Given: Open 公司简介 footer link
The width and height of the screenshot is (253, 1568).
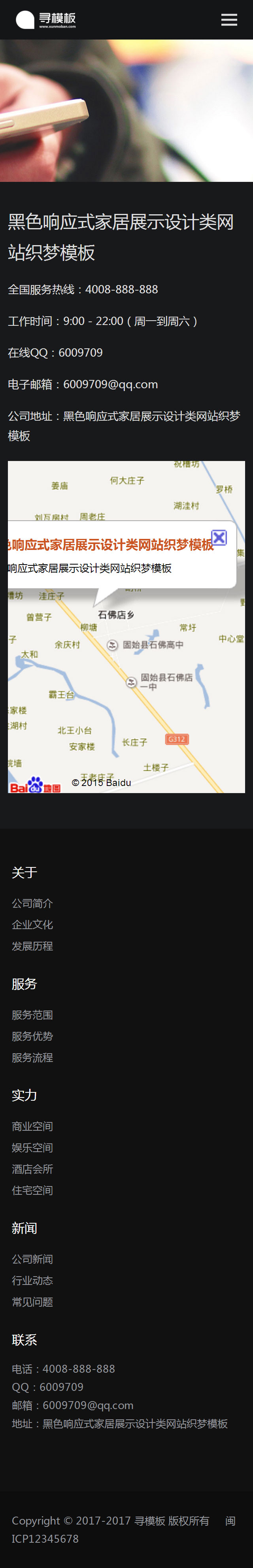Looking at the screenshot, I should click(x=32, y=903).
